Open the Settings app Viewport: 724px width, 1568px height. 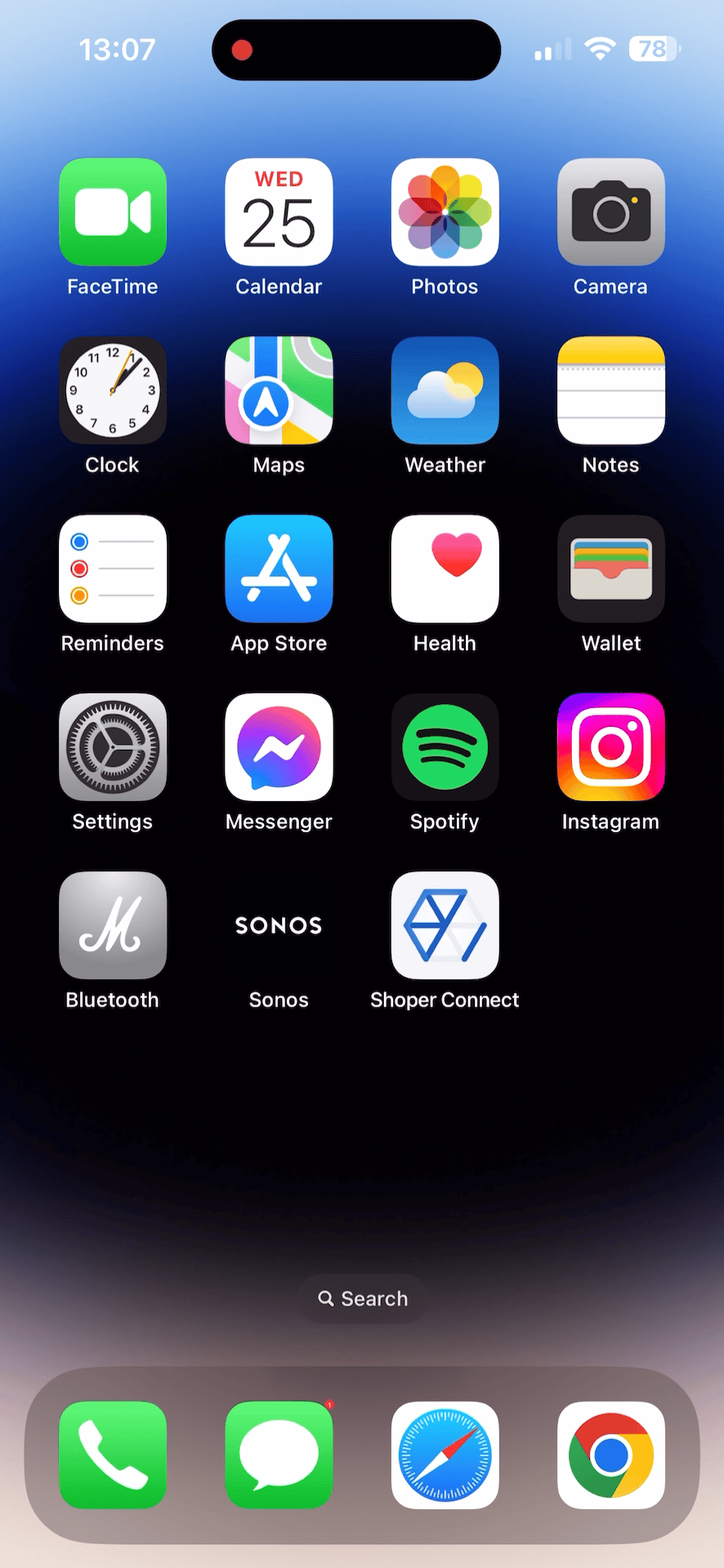coord(113,747)
